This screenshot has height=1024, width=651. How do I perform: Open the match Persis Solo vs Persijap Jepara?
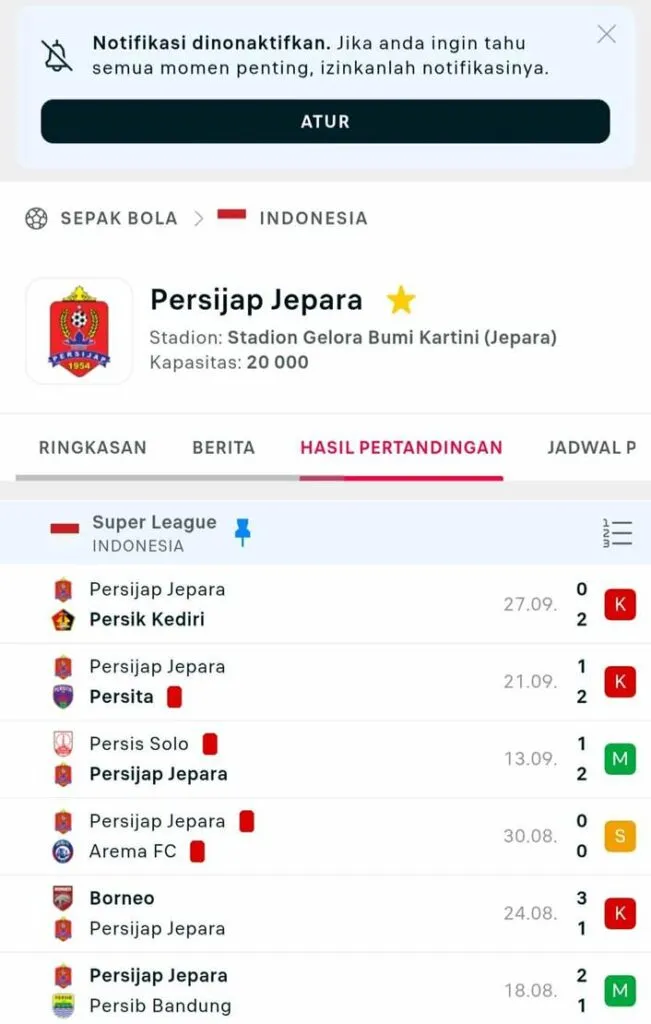(x=325, y=759)
